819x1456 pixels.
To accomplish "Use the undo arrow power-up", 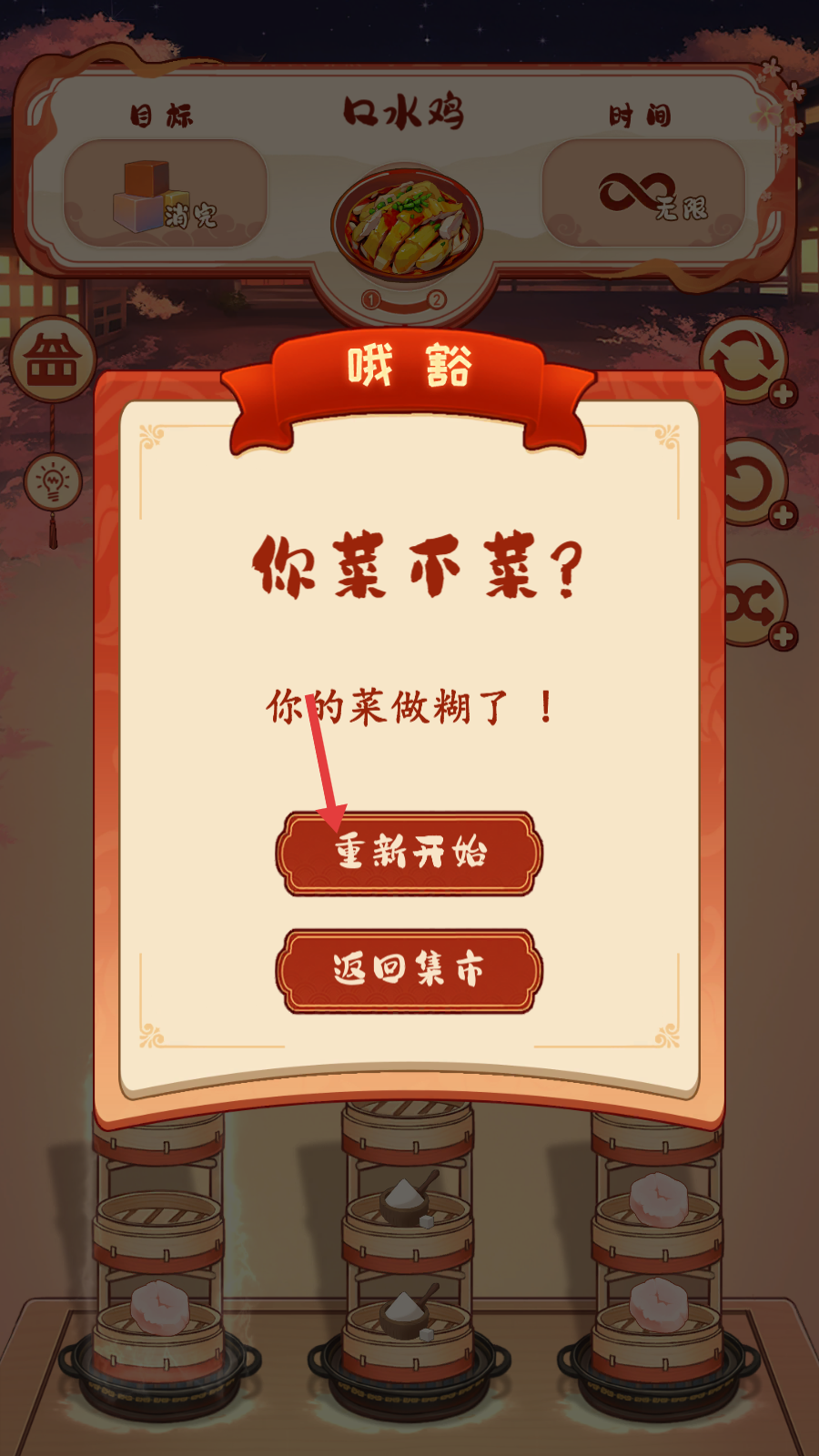I will point(753,482).
